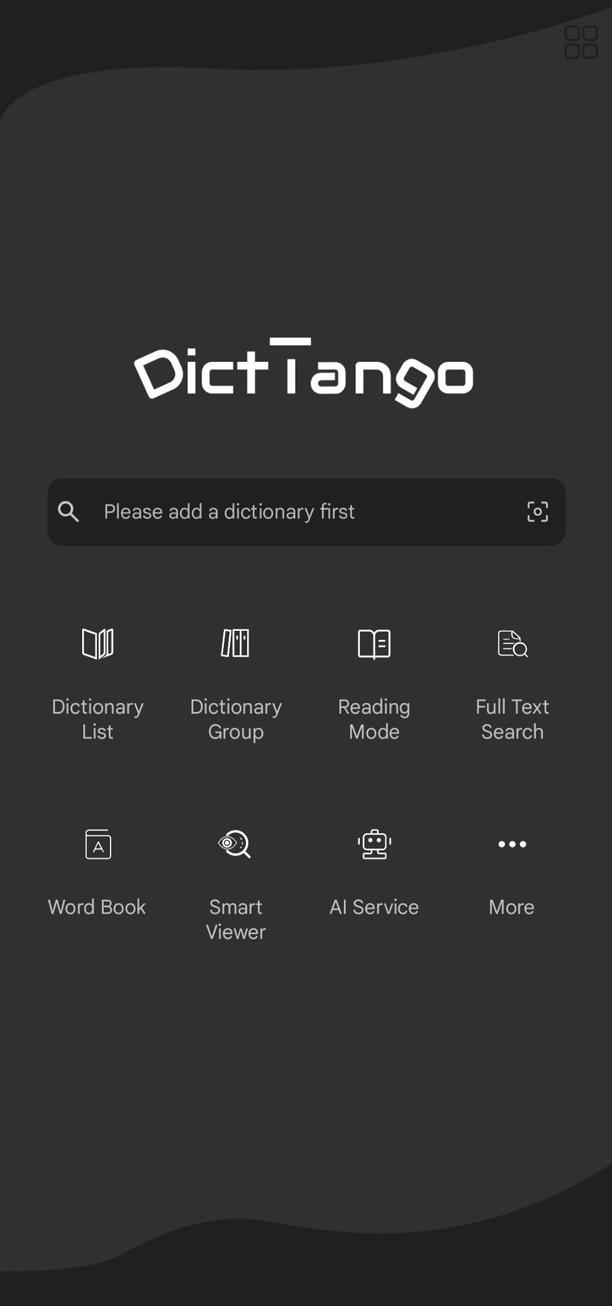
Task: Launch Full Text Search
Action: [x=512, y=680]
